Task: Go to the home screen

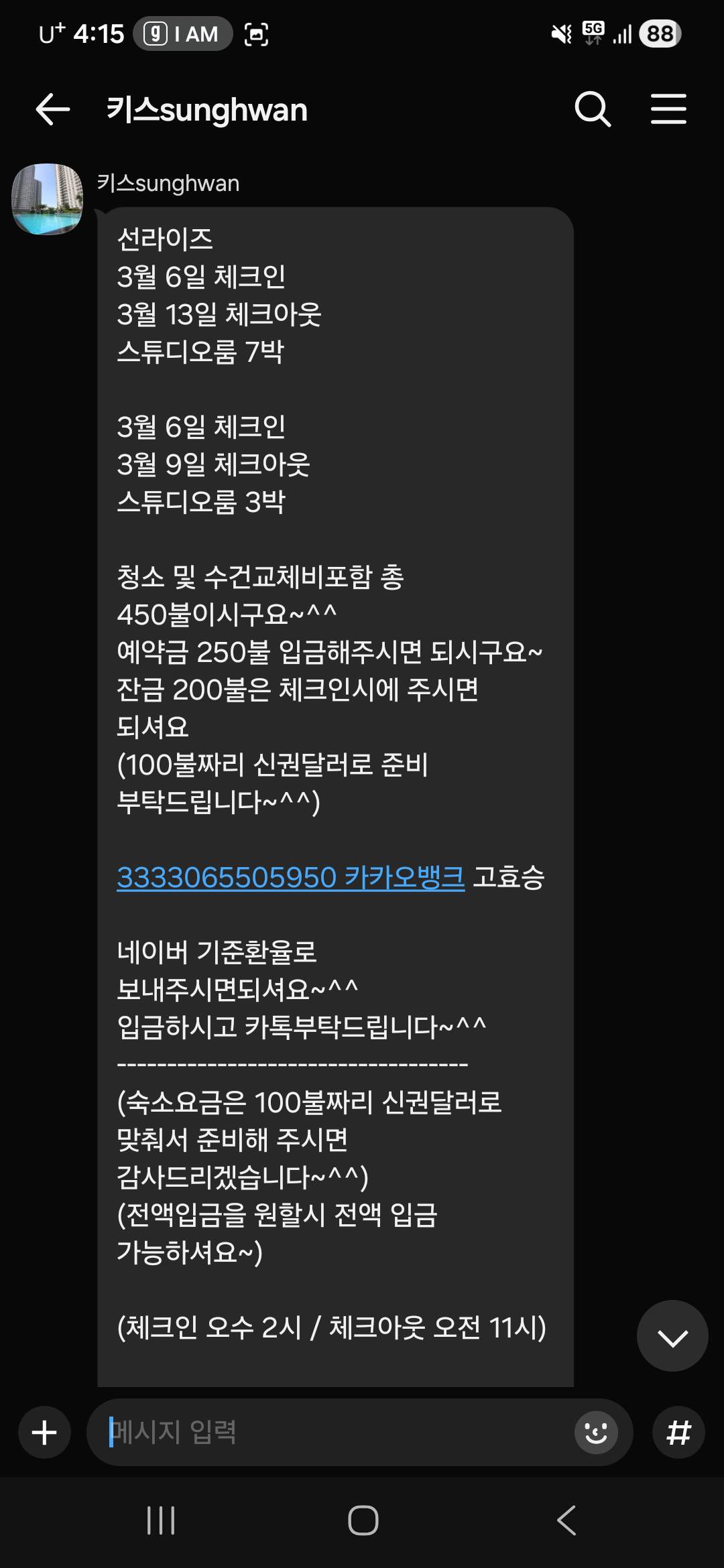Action: tap(363, 1520)
